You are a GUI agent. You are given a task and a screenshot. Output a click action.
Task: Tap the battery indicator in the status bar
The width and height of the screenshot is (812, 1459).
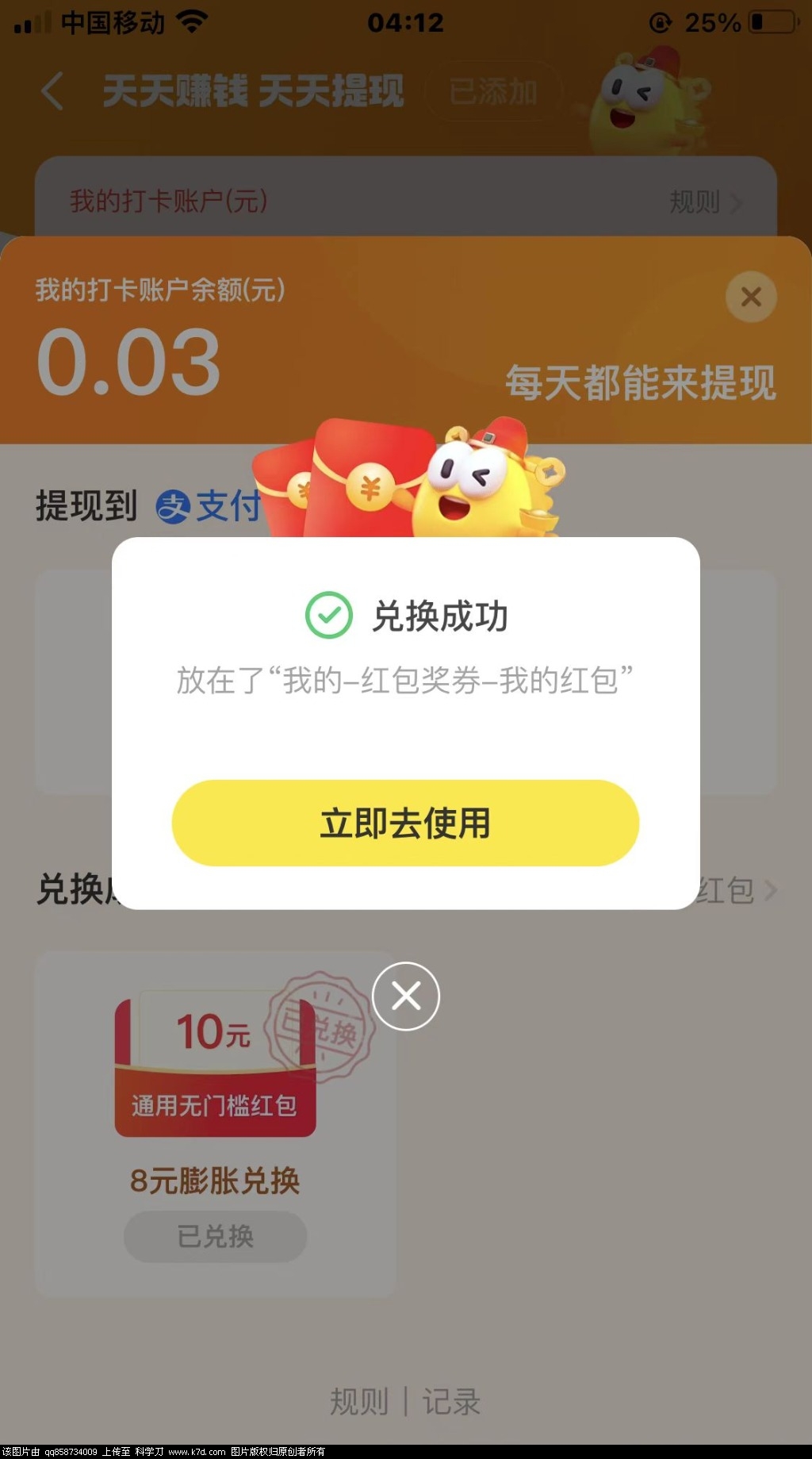[x=773, y=21]
